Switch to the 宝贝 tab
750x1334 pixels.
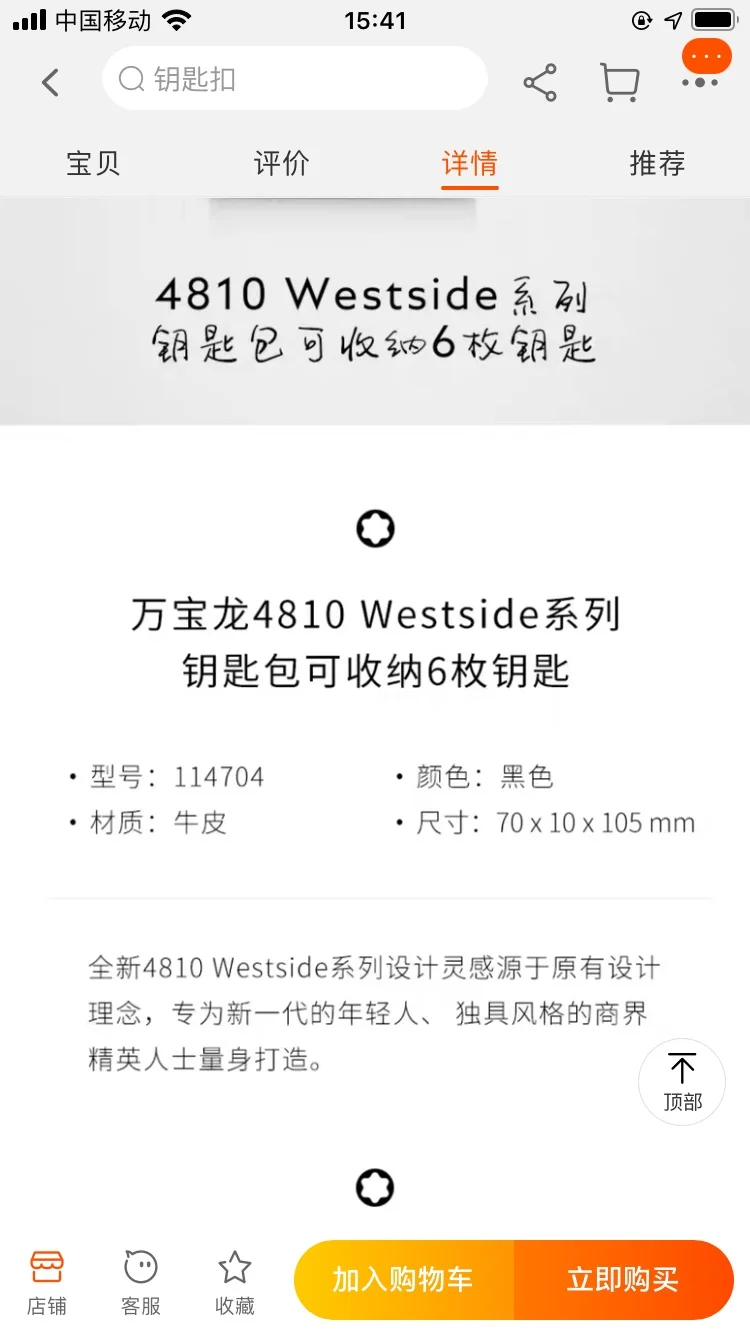point(93,163)
